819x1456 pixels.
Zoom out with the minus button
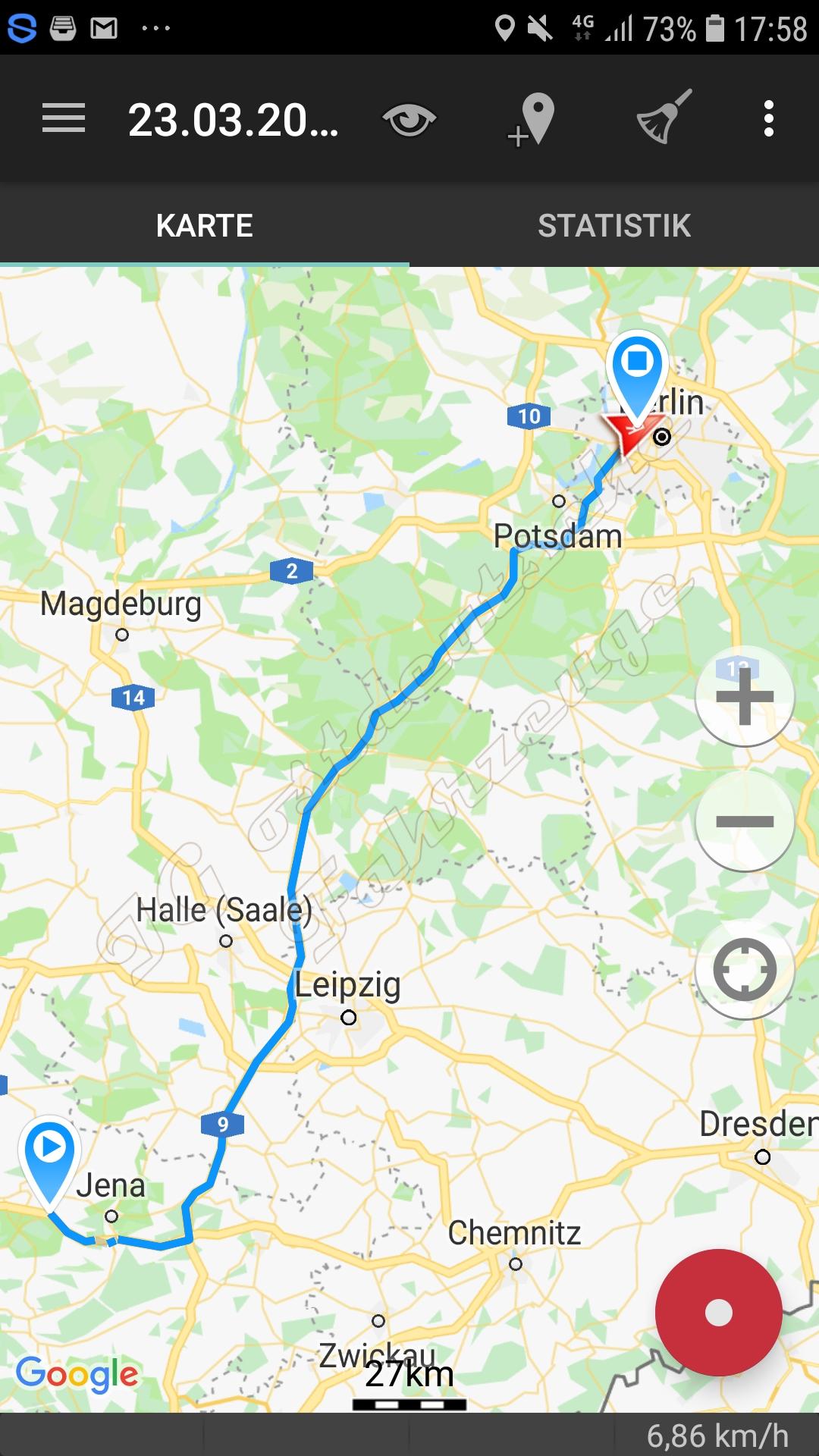pyautogui.click(x=745, y=821)
